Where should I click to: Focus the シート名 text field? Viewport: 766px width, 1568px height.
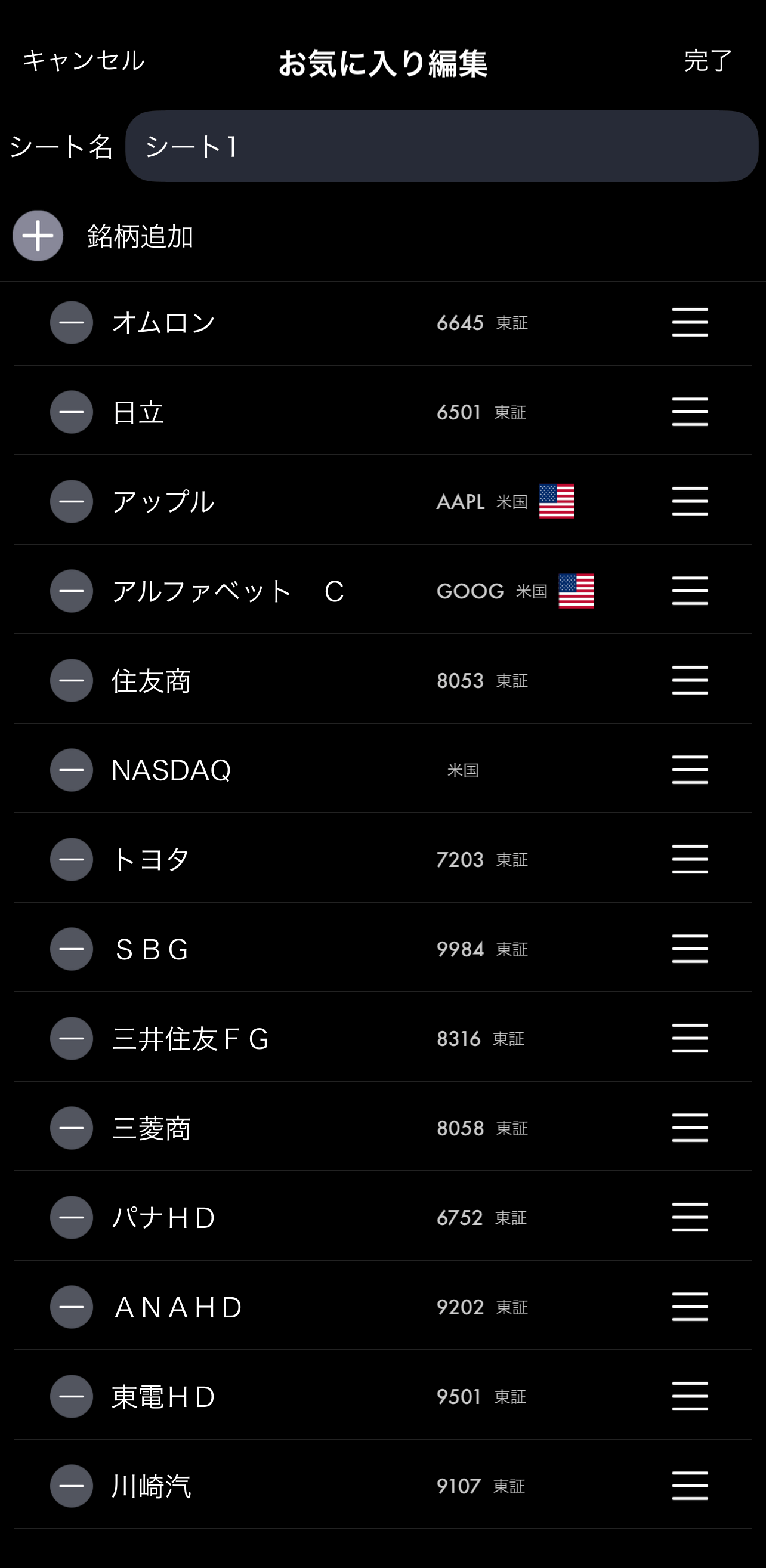click(x=441, y=147)
